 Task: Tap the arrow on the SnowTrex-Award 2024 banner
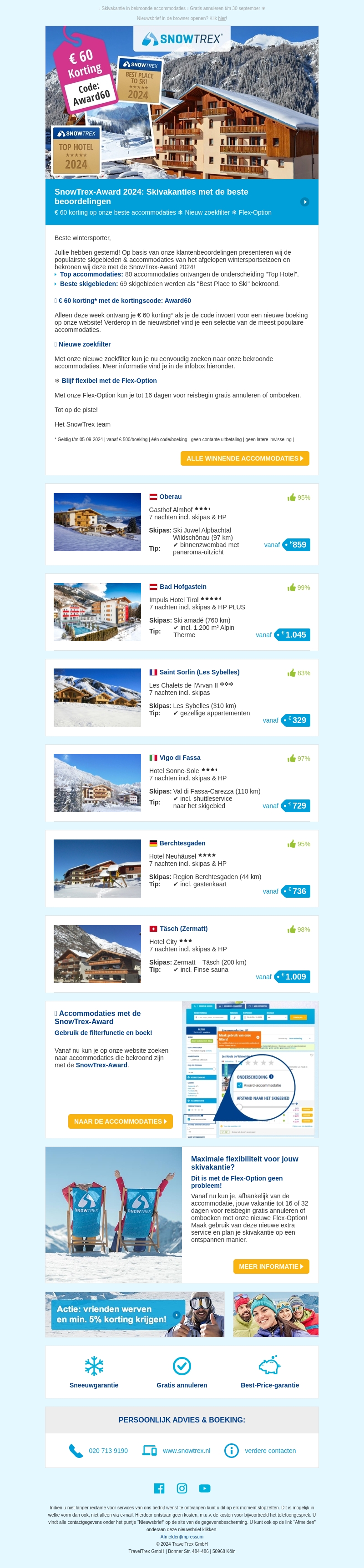click(x=305, y=202)
